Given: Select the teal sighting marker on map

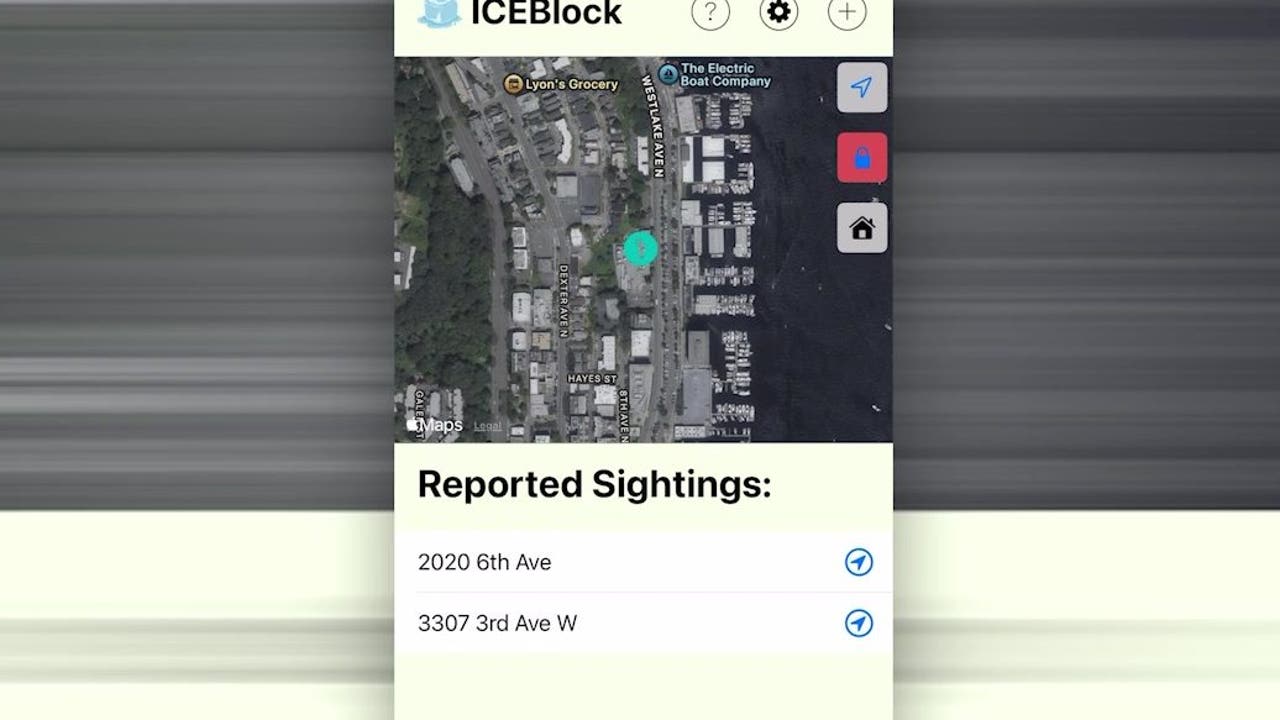Looking at the screenshot, I should pyautogui.click(x=640, y=248).
